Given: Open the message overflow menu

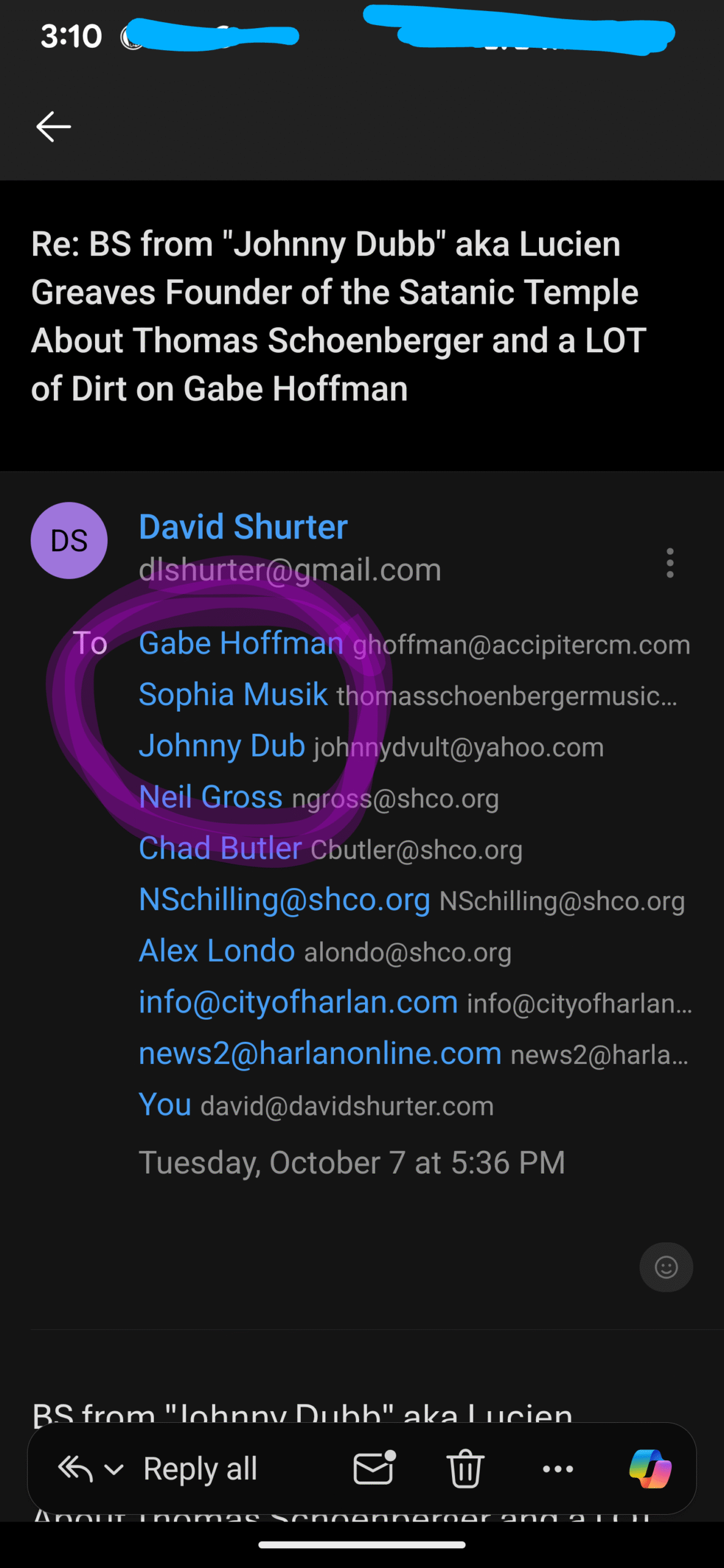Looking at the screenshot, I should coord(670,563).
